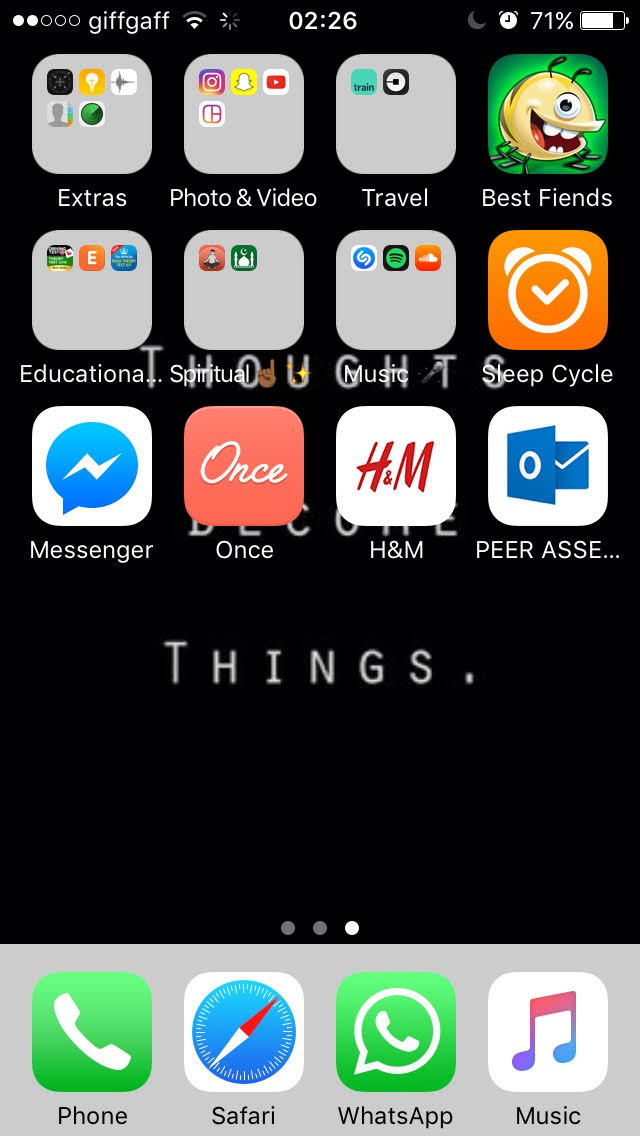Open the Extras folder
Image resolution: width=640 pixels, height=1136 pixels.
pos(92,114)
